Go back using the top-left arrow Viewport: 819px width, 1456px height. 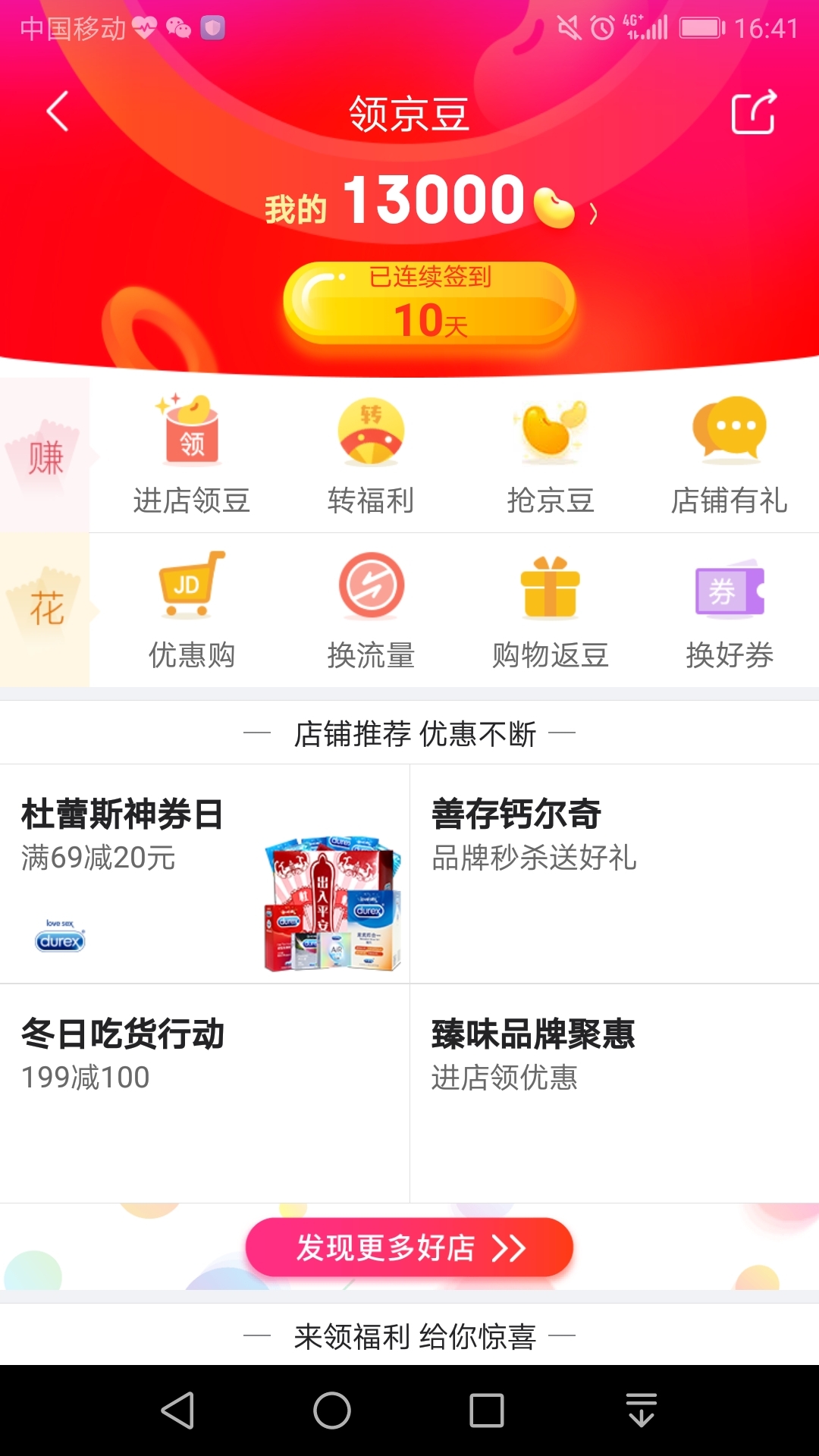(58, 111)
